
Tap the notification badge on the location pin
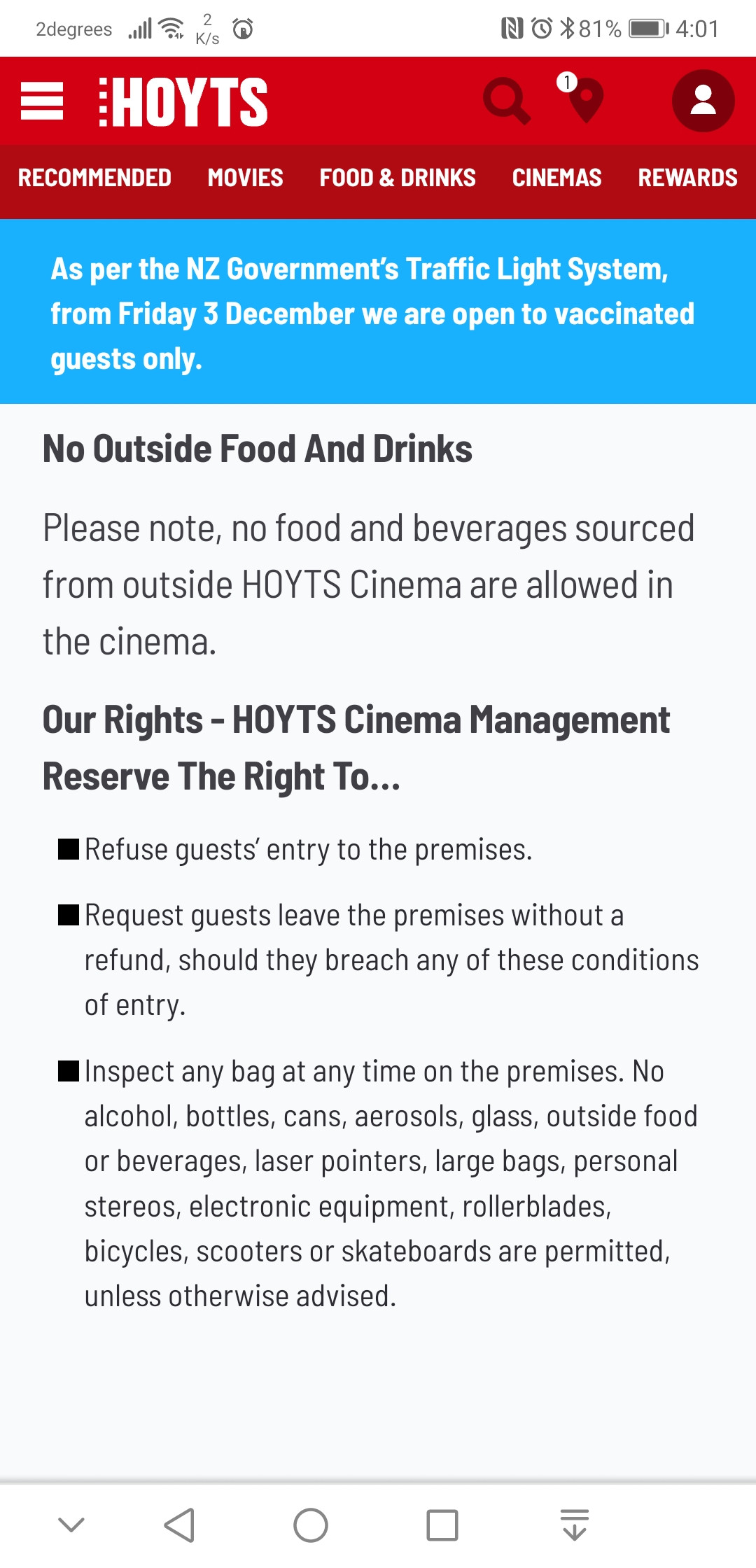pyautogui.click(x=567, y=82)
